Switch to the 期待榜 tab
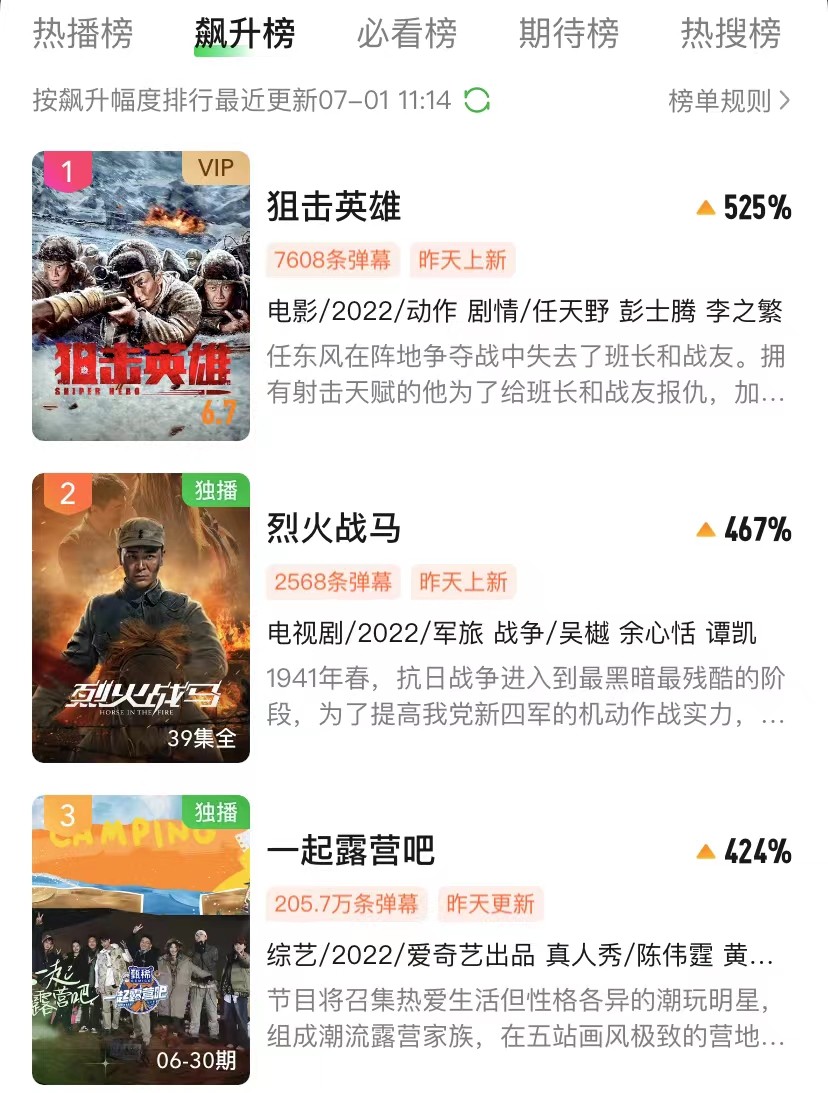 point(567,32)
